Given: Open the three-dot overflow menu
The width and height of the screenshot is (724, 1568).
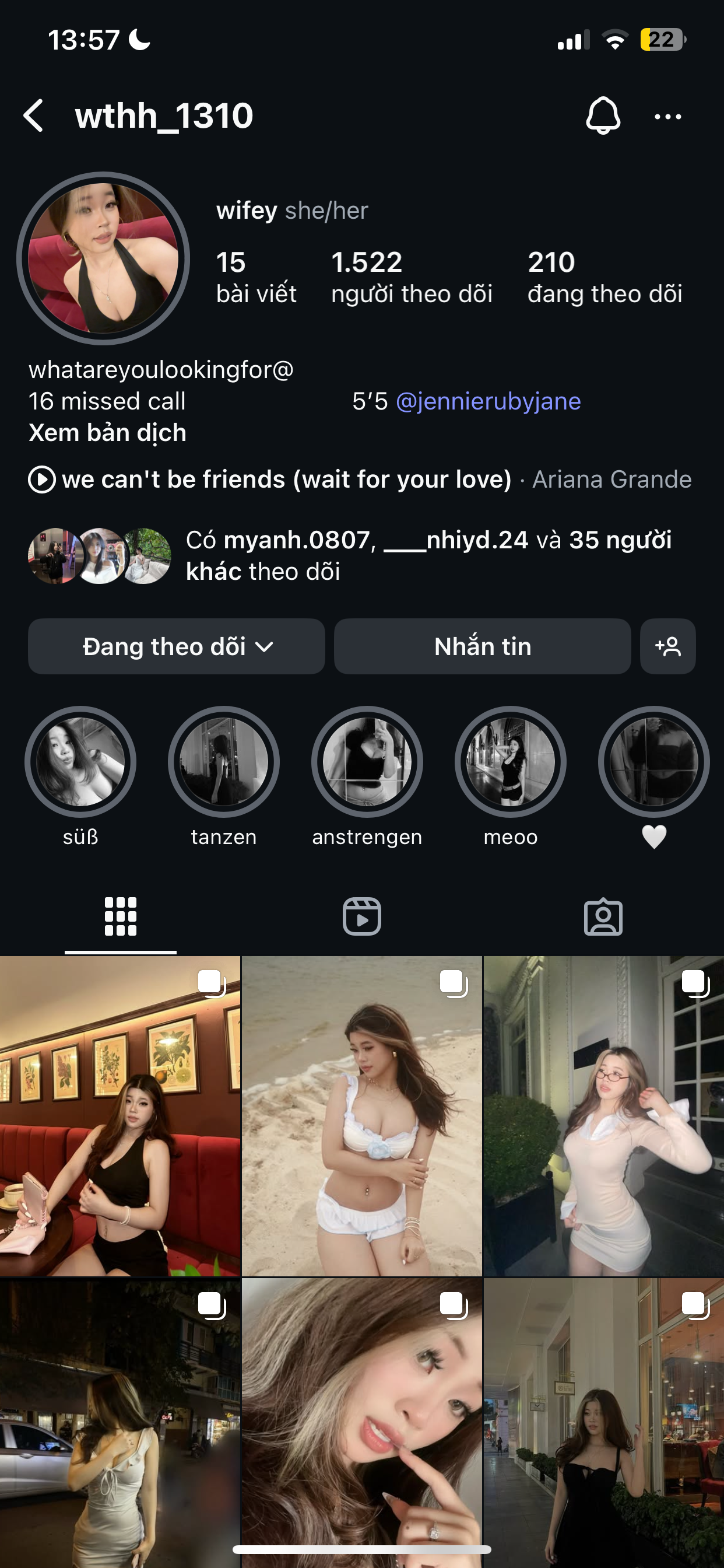Looking at the screenshot, I should tap(667, 116).
